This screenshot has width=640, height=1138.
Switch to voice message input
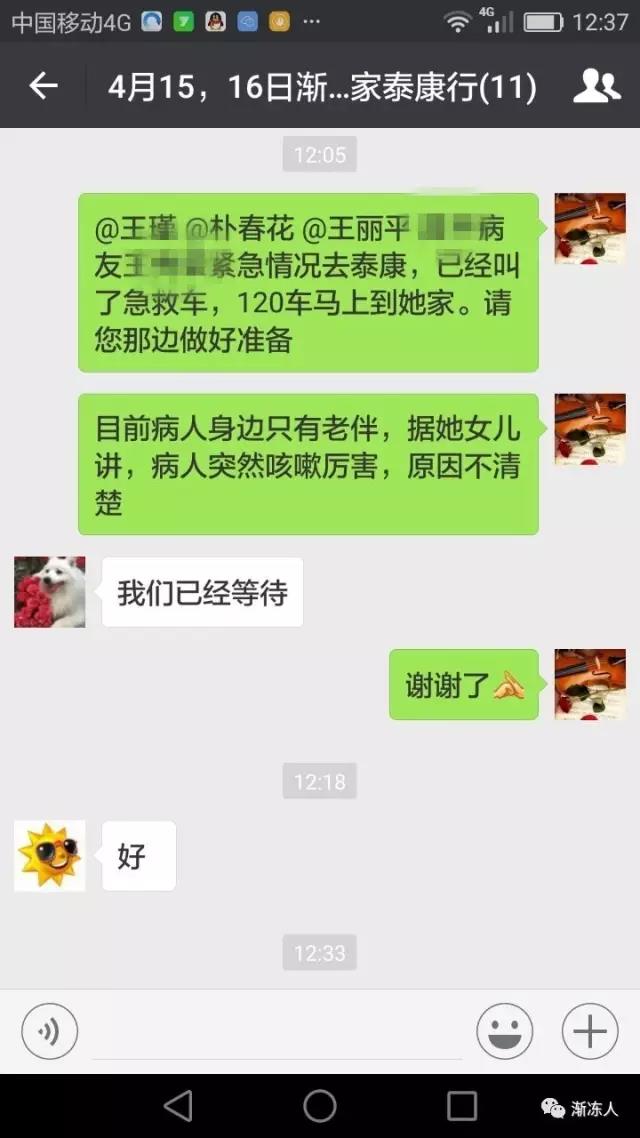point(49,1031)
